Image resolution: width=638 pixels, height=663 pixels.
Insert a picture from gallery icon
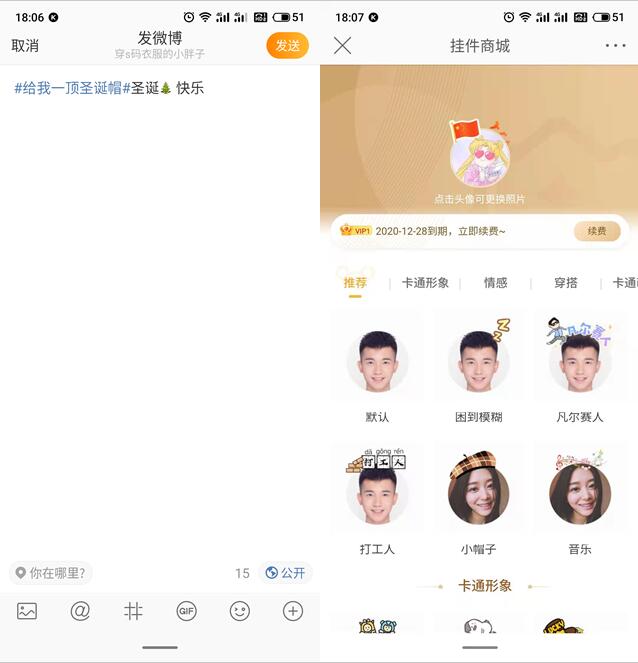pos(27,611)
